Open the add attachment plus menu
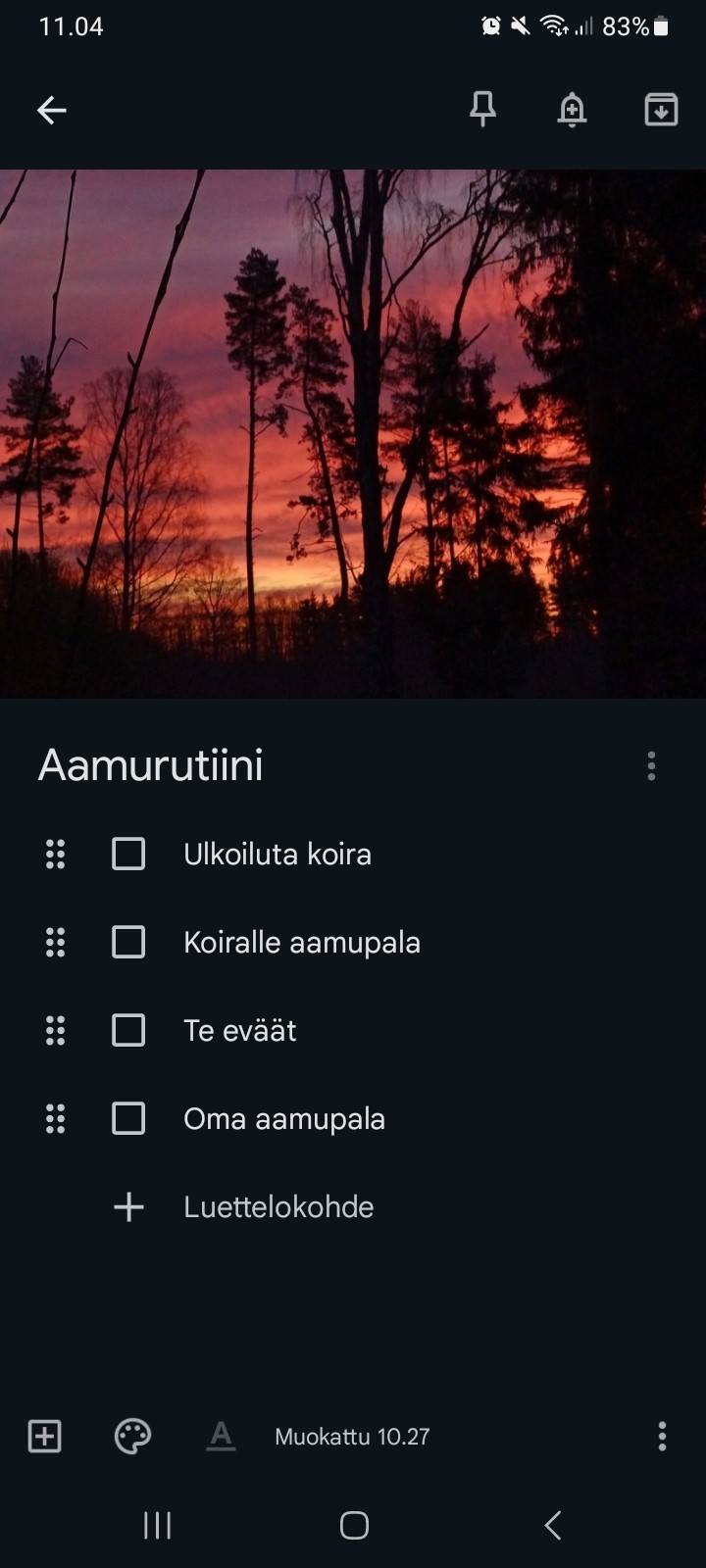706x1568 pixels. pyautogui.click(x=44, y=1437)
